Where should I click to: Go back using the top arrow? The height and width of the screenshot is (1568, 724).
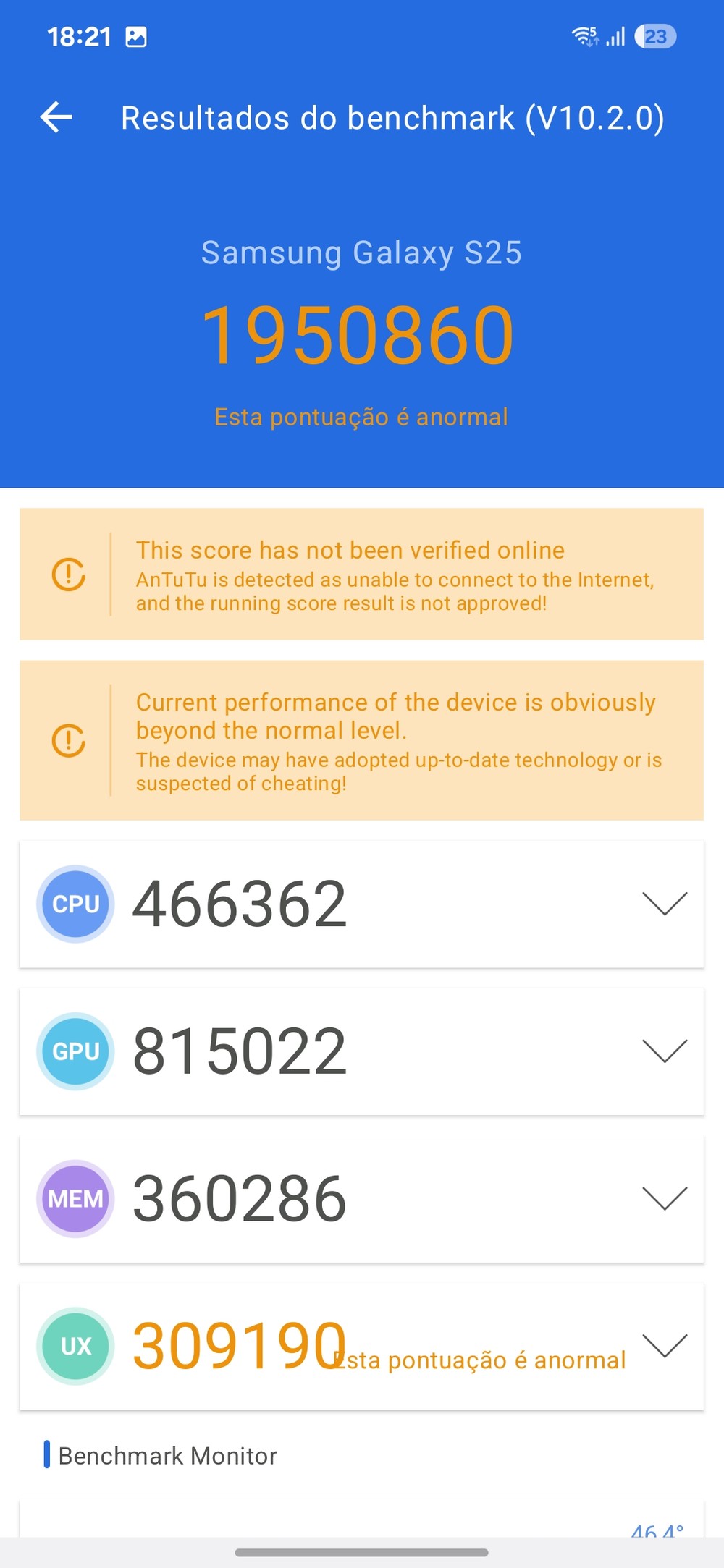[x=56, y=117]
